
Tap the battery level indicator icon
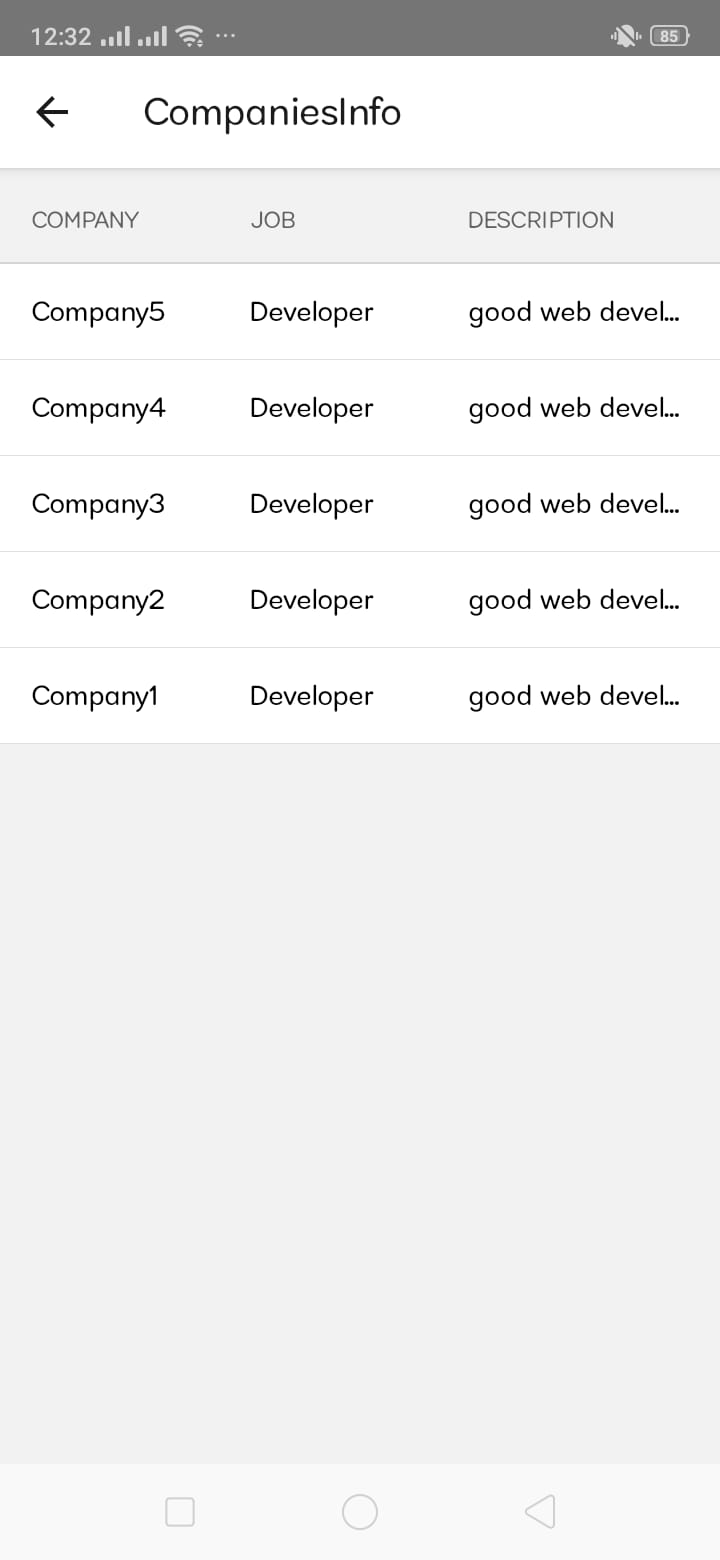(x=668, y=35)
